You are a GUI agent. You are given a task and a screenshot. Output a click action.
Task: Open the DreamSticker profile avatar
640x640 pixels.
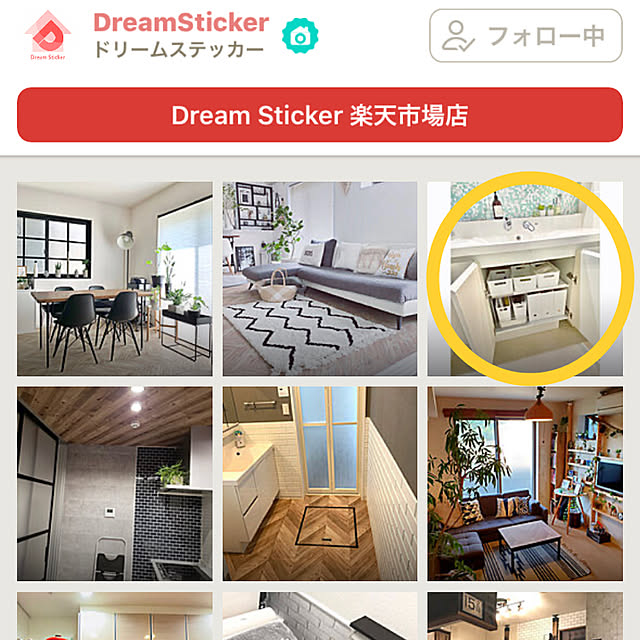pyautogui.click(x=47, y=34)
